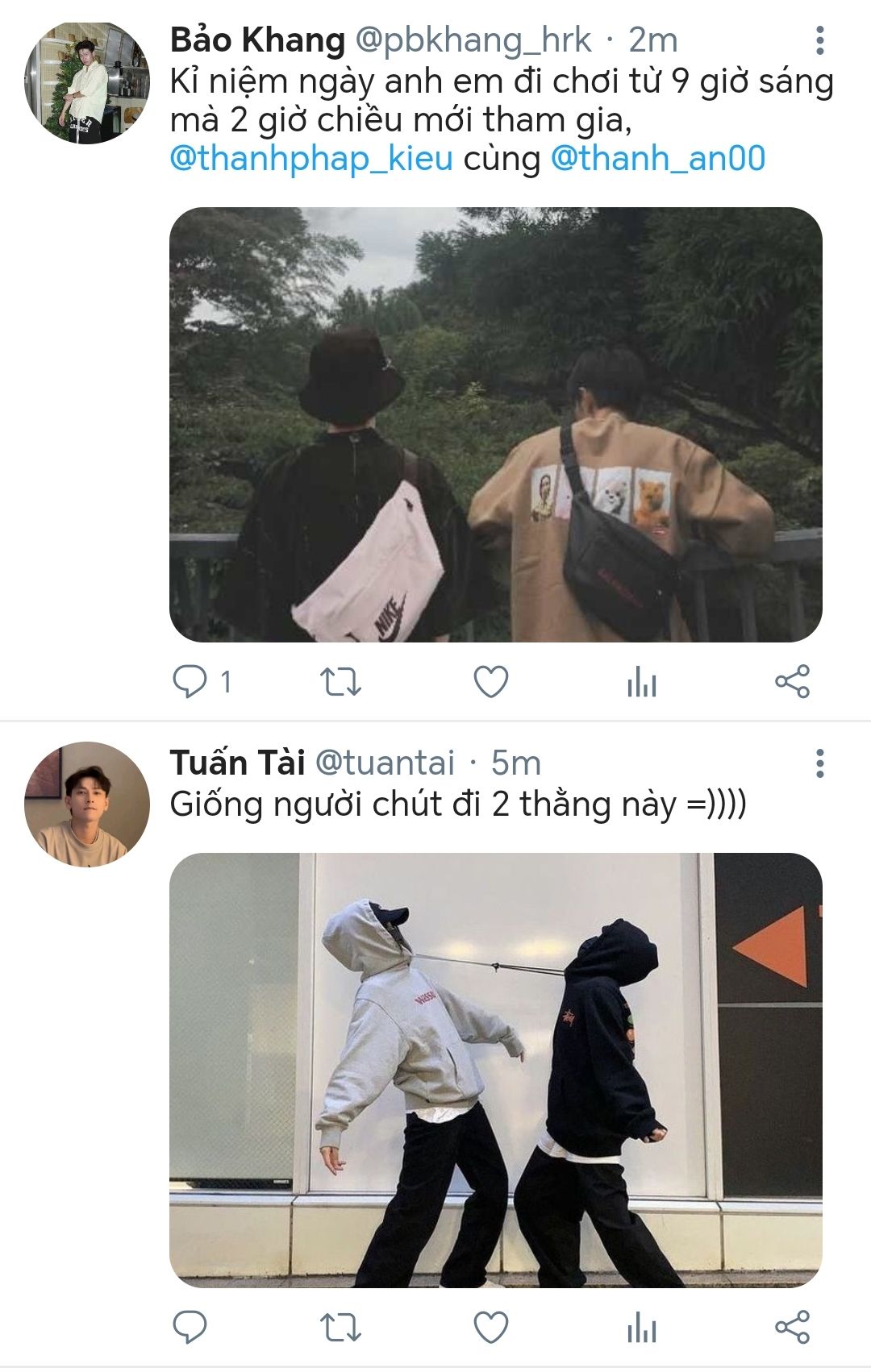Share Tuấn Tài's tweet
Viewport: 871px width, 1372px height.
click(792, 1328)
